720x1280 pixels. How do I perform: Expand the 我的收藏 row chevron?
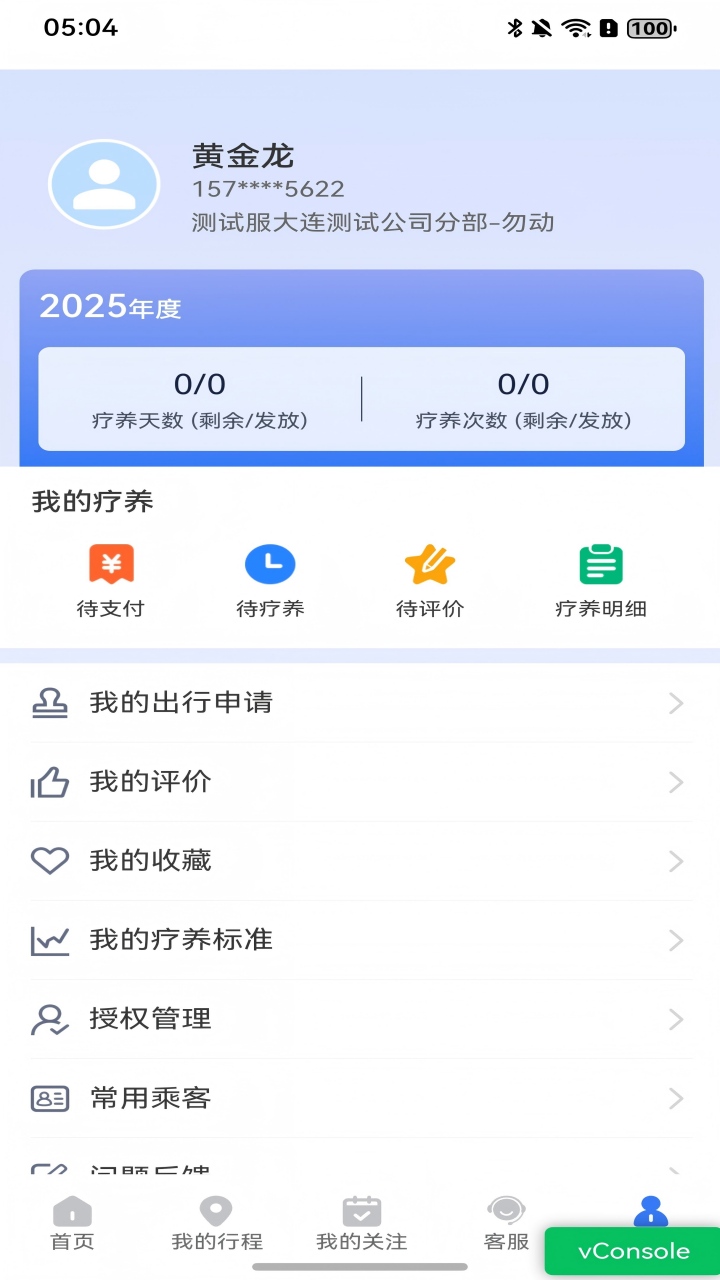(x=675, y=861)
